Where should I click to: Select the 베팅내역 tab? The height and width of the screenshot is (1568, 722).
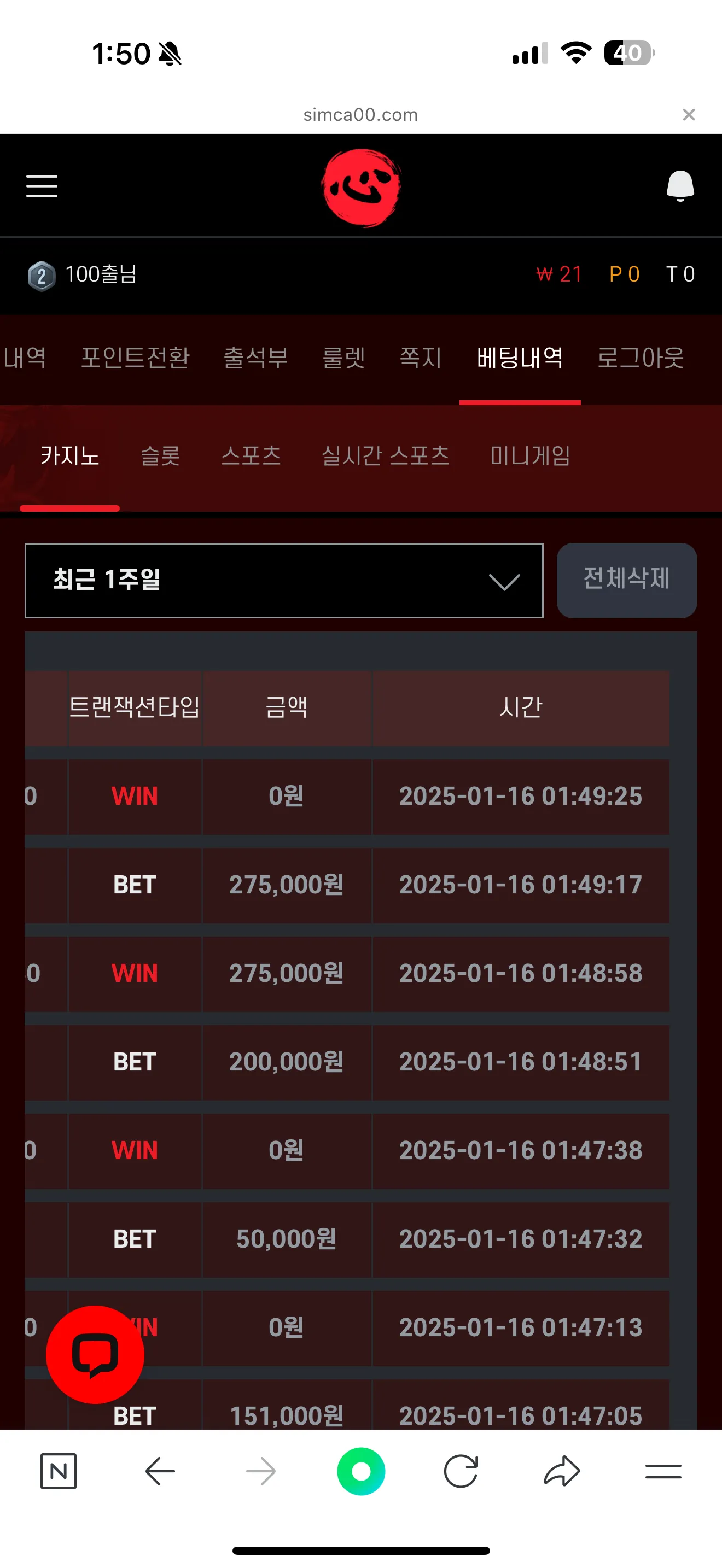520,358
